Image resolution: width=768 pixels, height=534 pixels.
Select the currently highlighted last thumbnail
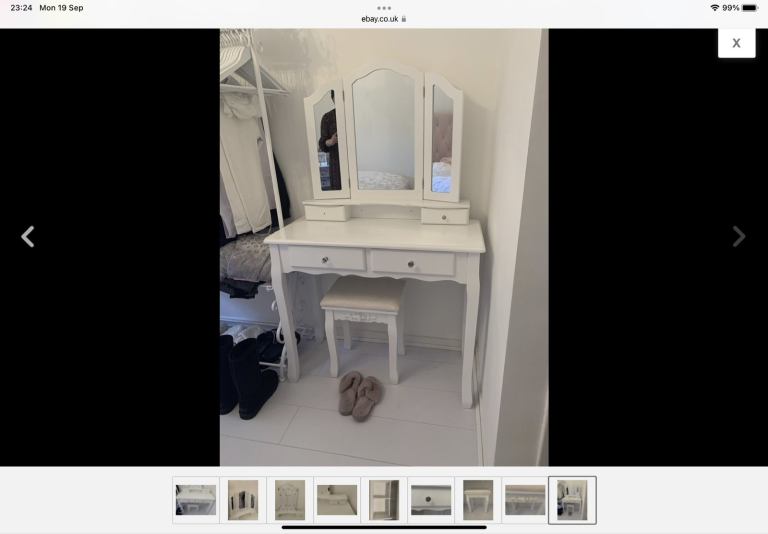(x=572, y=500)
